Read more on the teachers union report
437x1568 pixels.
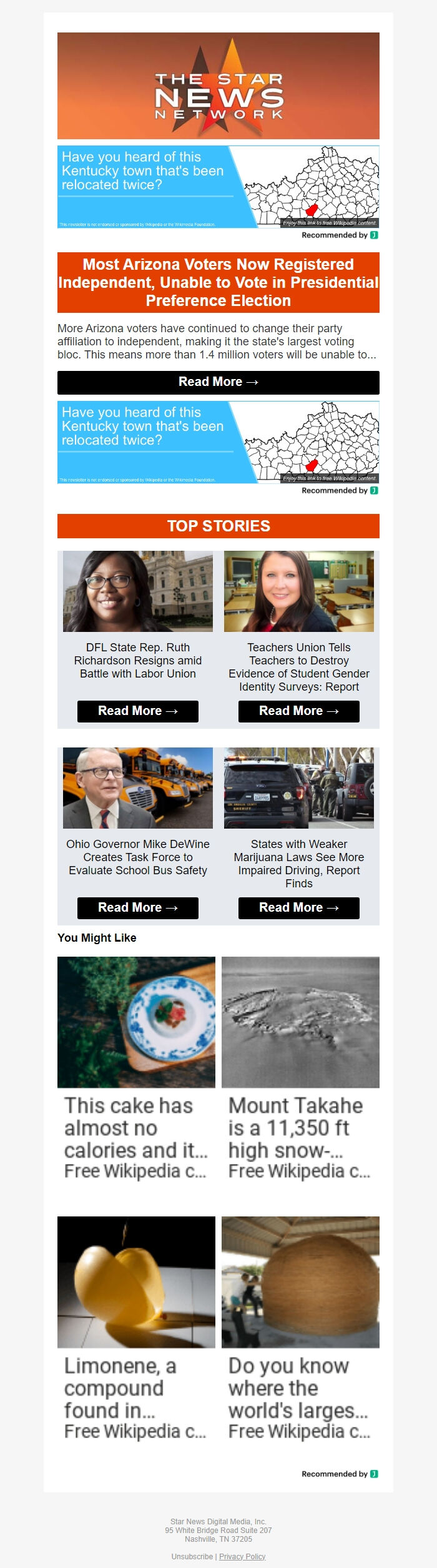(298, 711)
